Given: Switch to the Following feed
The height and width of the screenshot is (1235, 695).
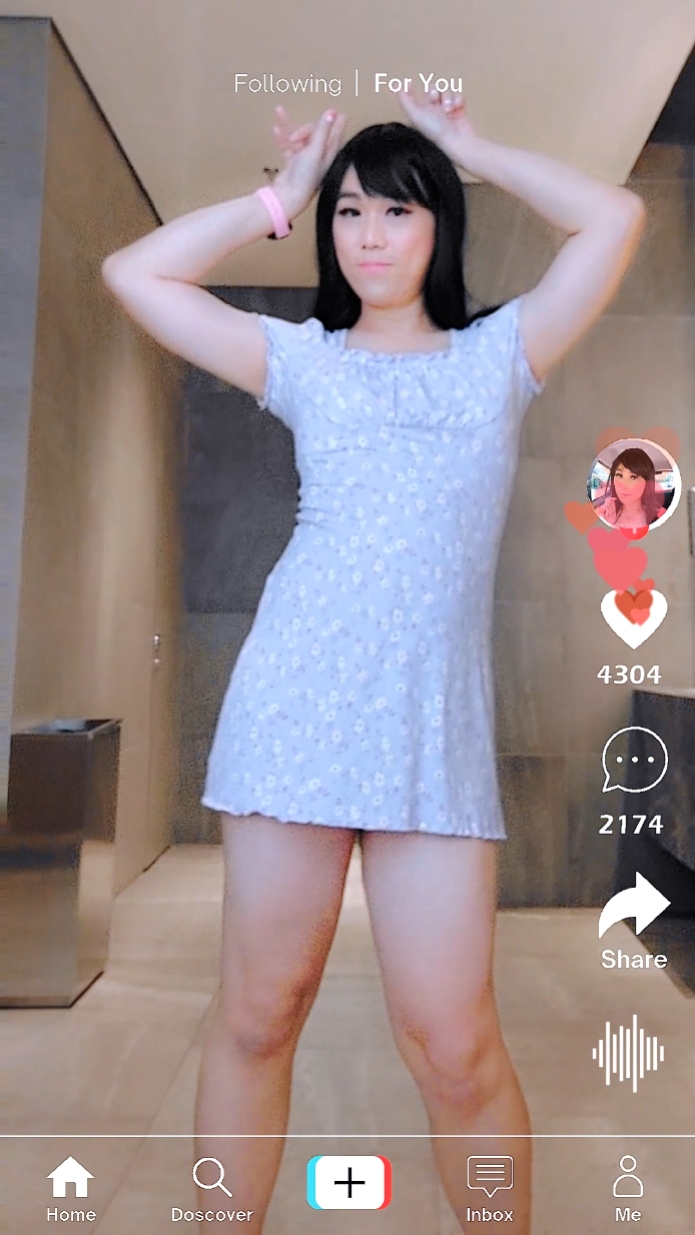Looking at the screenshot, I should pos(287,84).
